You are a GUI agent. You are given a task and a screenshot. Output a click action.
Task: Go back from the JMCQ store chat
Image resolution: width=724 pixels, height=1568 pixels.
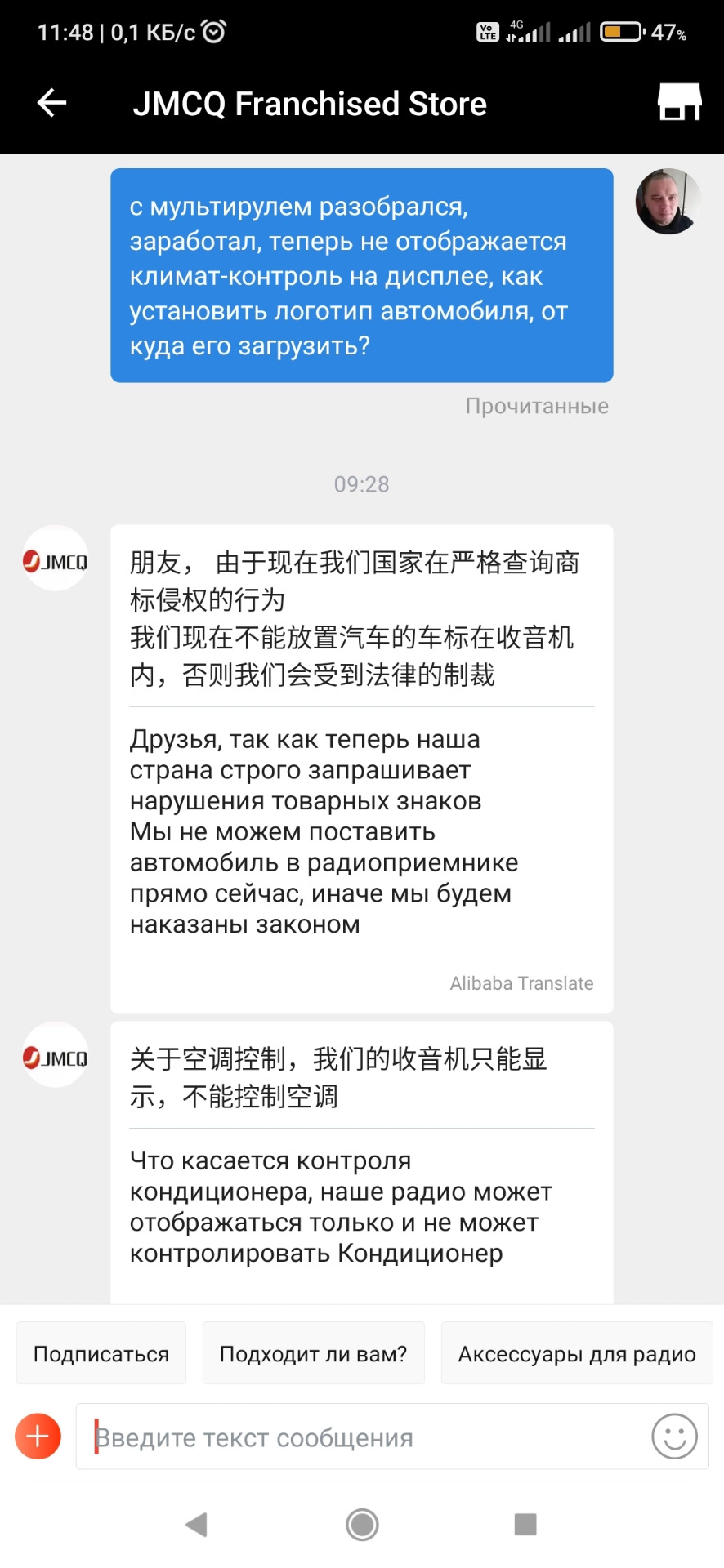point(52,103)
